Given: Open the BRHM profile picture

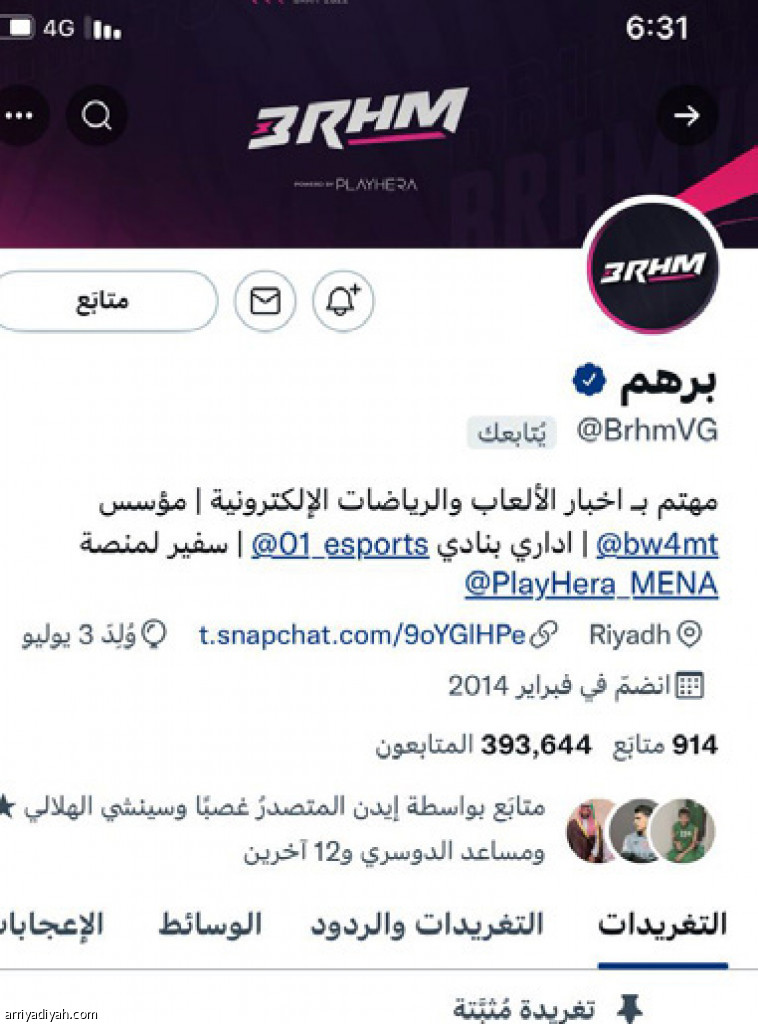Looking at the screenshot, I should pyautogui.click(x=653, y=267).
